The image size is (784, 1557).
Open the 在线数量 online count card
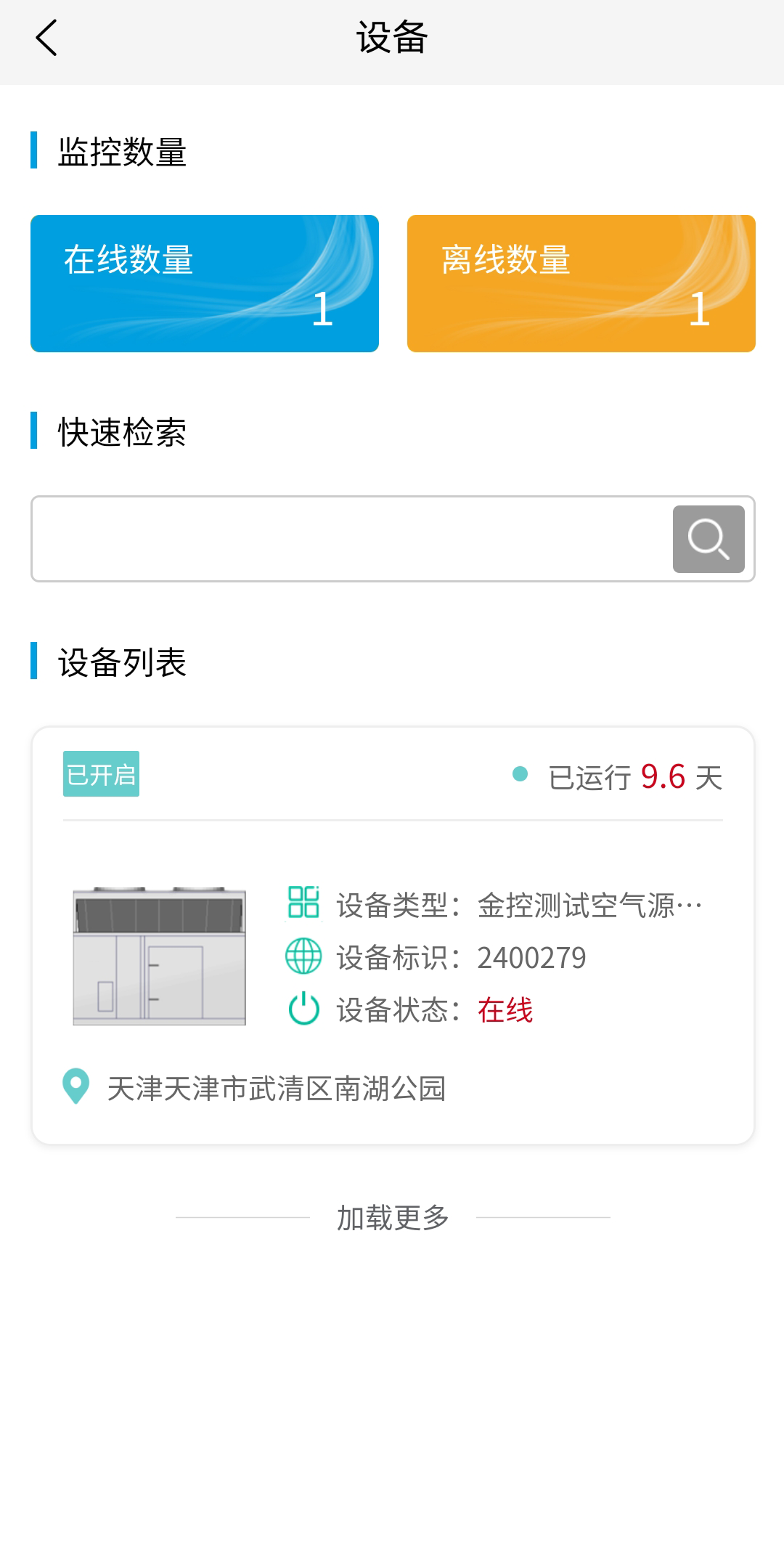click(x=204, y=283)
